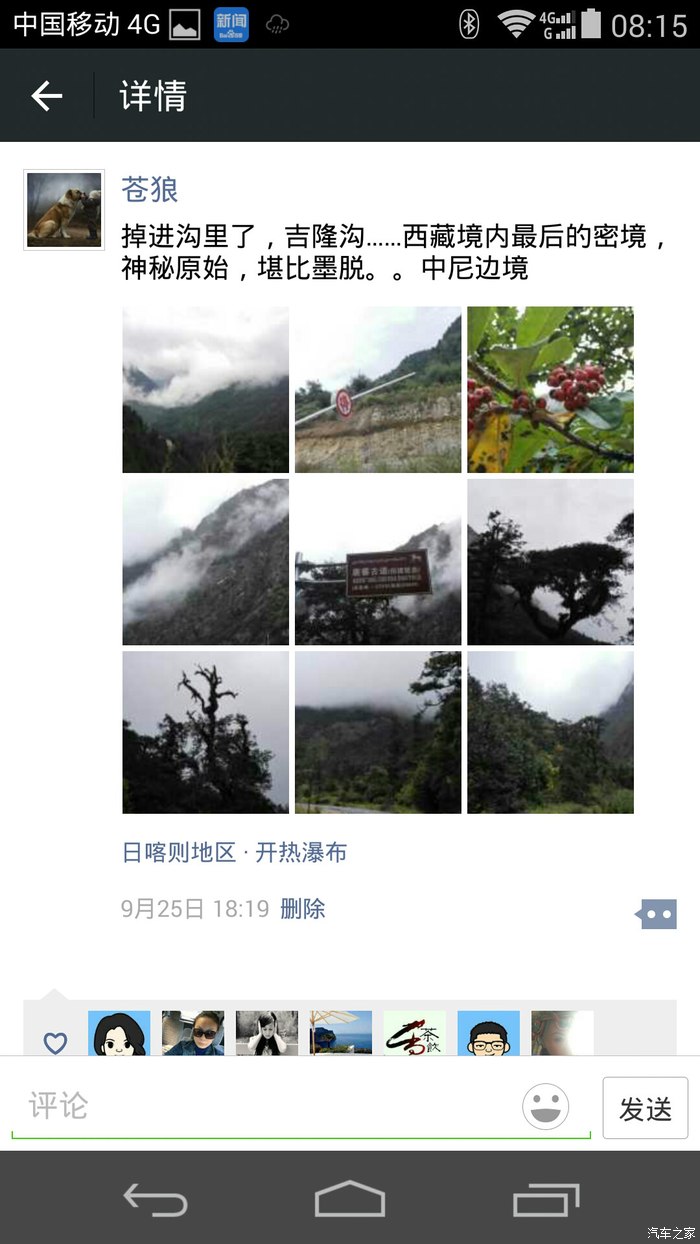Delete this post with 删除
This screenshot has width=700, height=1244.
[x=303, y=908]
